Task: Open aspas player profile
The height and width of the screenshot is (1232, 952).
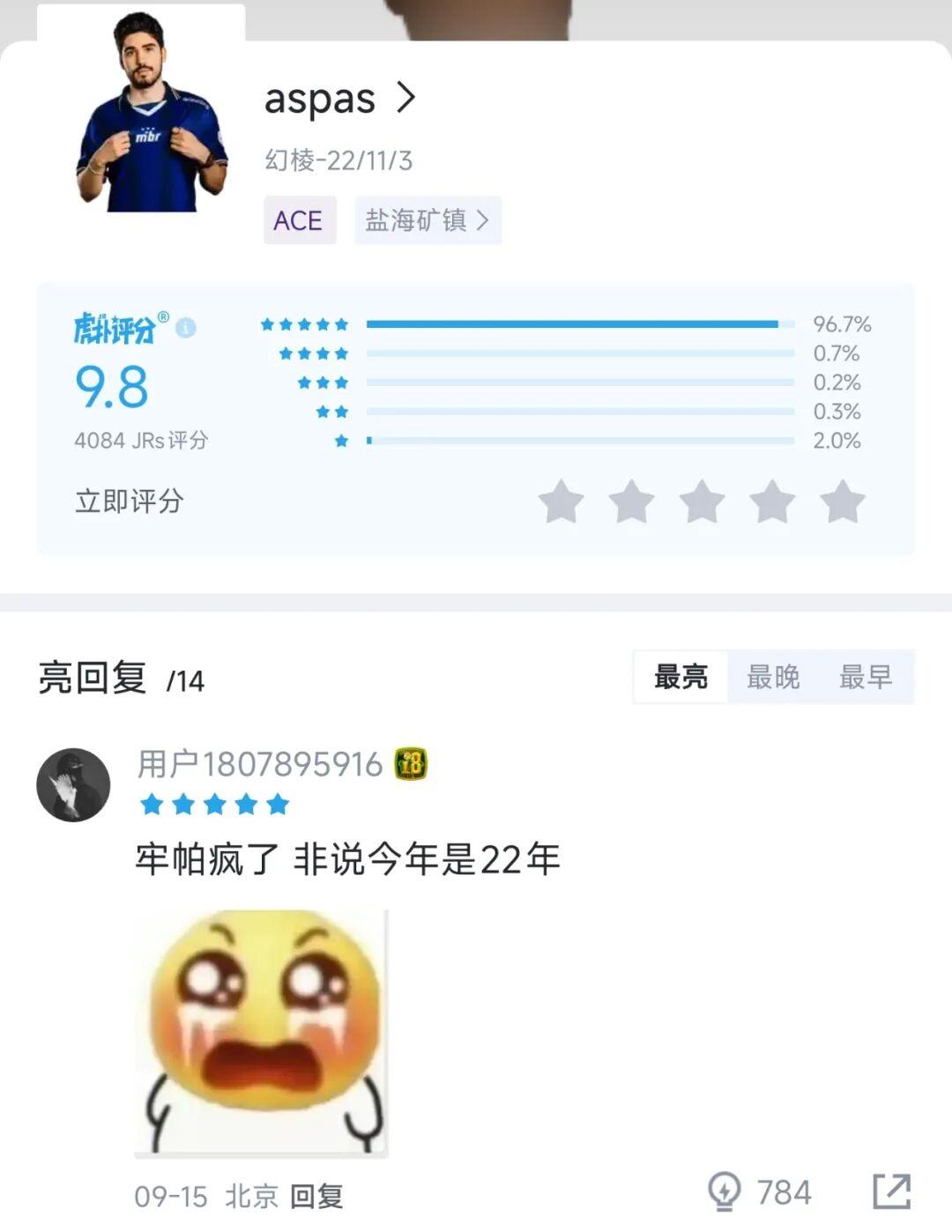Action: [339, 99]
